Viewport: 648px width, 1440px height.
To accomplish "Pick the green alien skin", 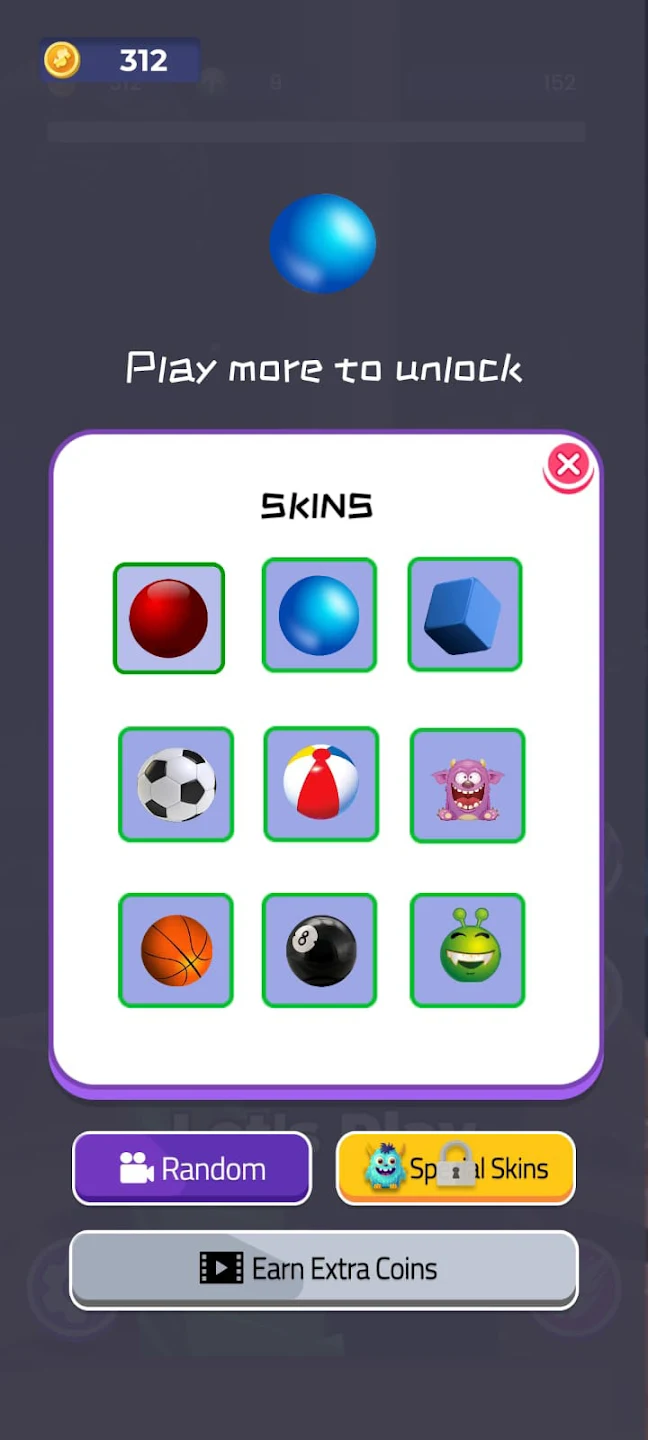I will click(467, 950).
